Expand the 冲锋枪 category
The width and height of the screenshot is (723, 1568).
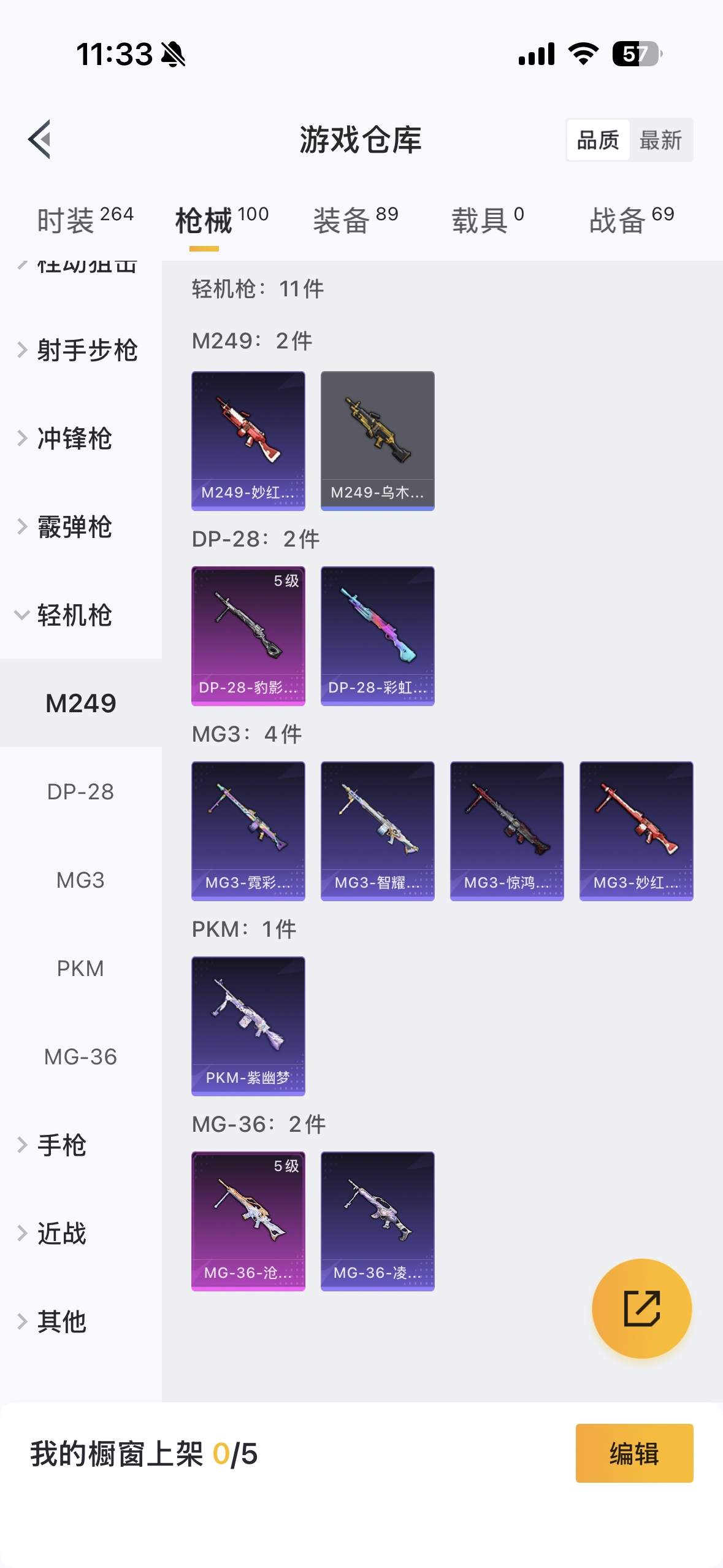pos(74,439)
